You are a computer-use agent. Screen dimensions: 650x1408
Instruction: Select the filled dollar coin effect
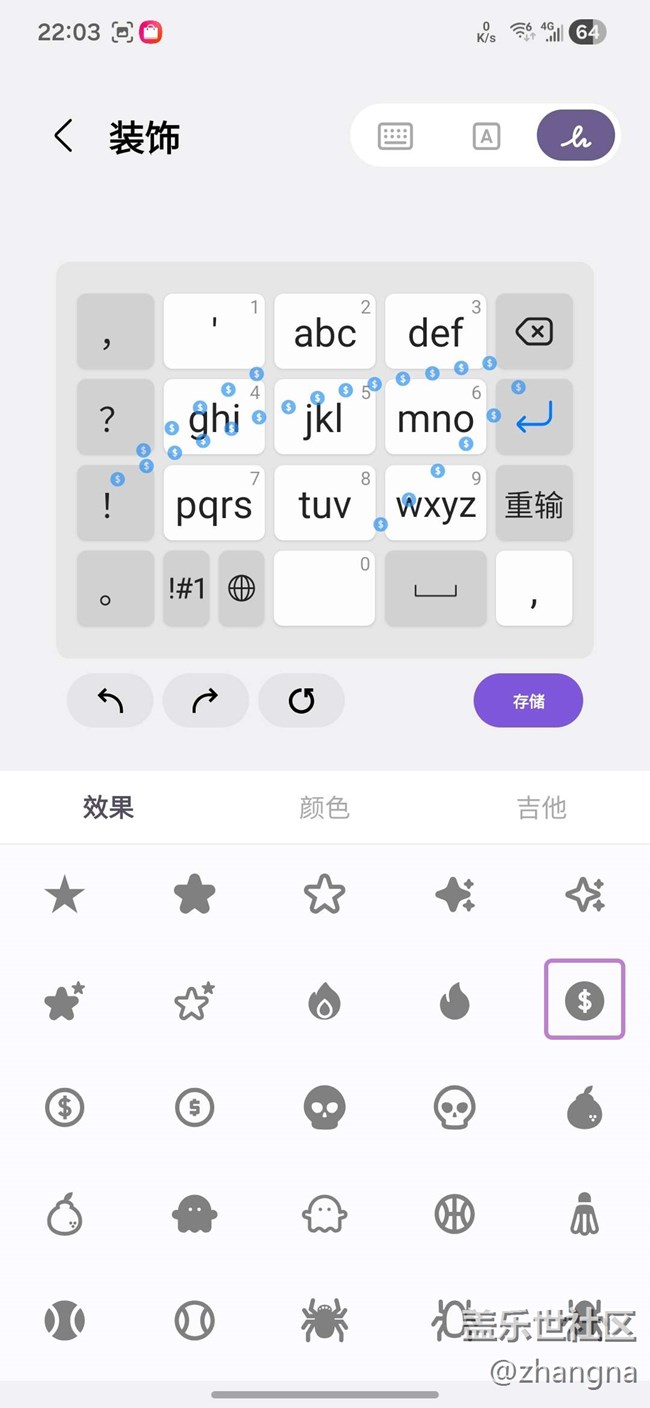pos(584,1000)
